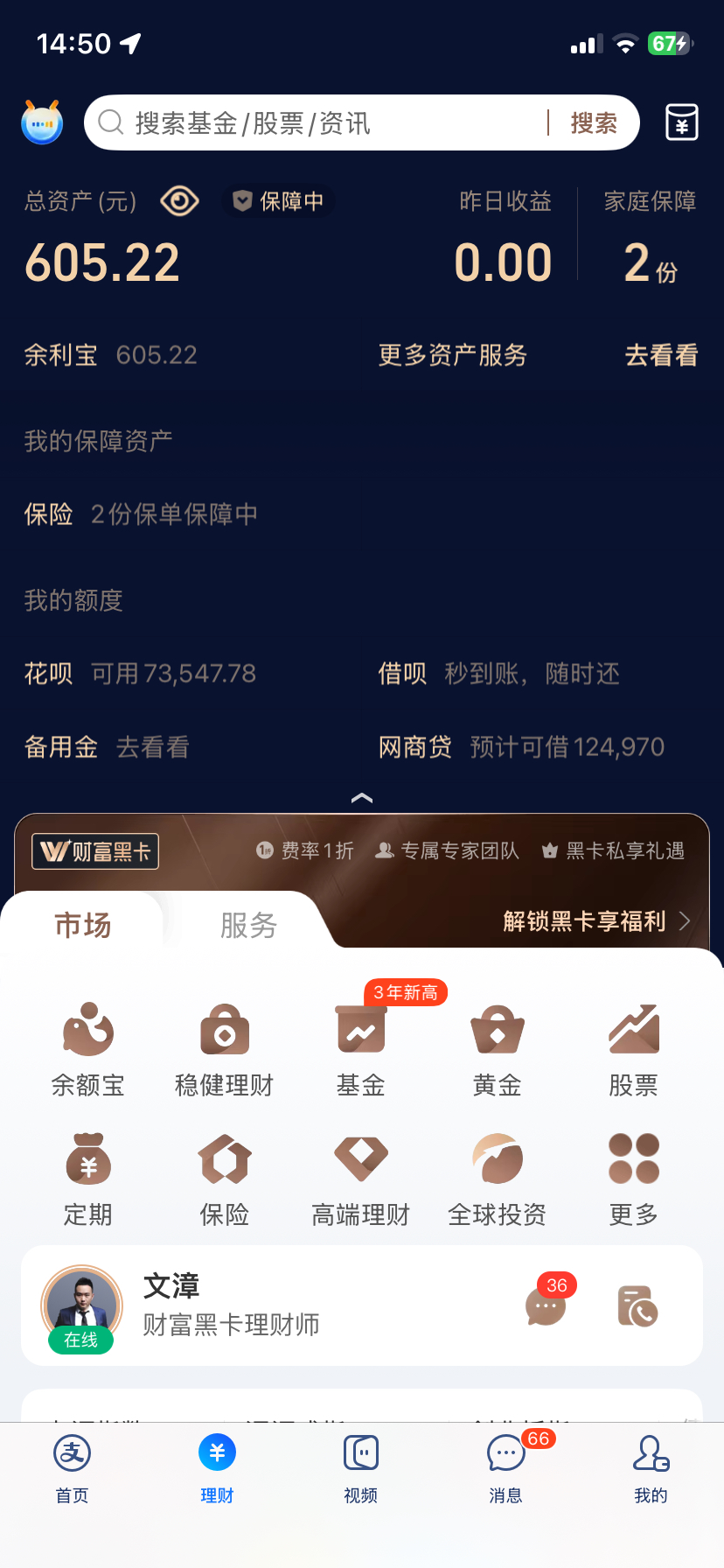
Task: Open the bill icon at top right
Action: click(681, 122)
